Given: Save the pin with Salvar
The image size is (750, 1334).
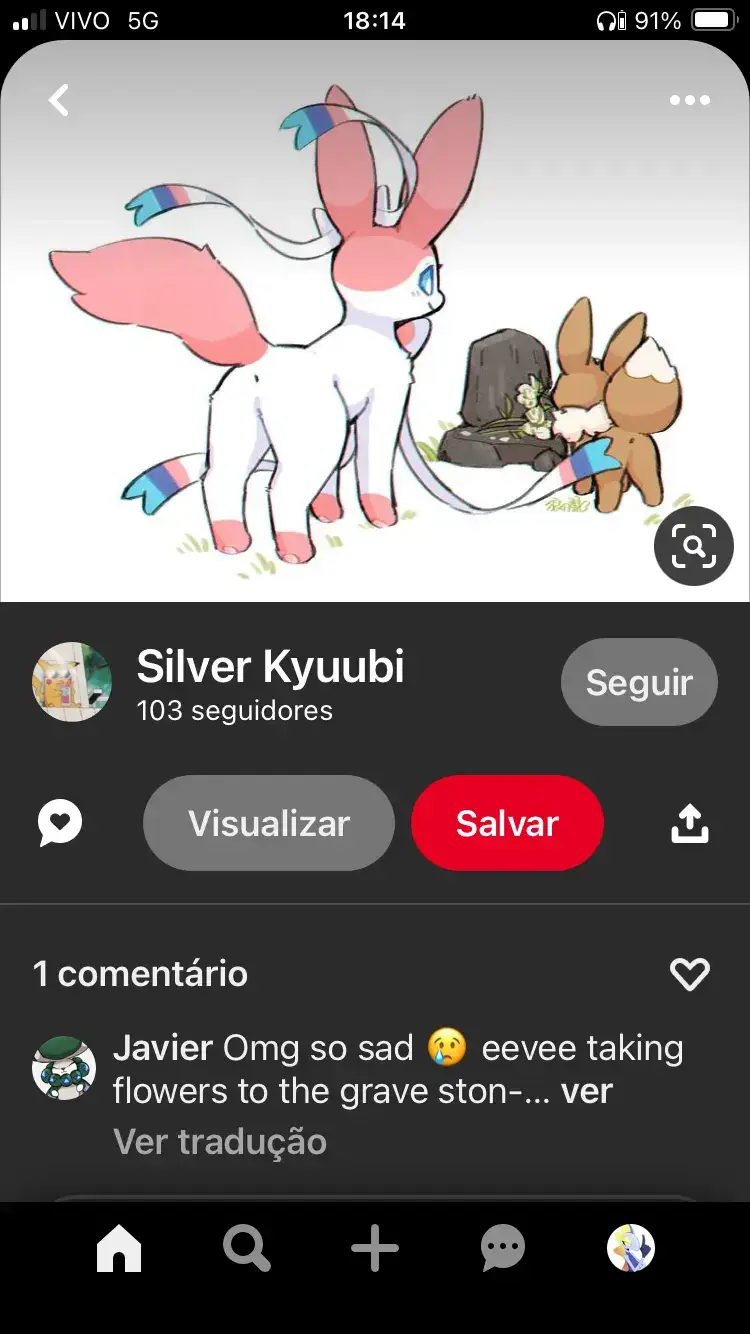Looking at the screenshot, I should pos(507,823).
